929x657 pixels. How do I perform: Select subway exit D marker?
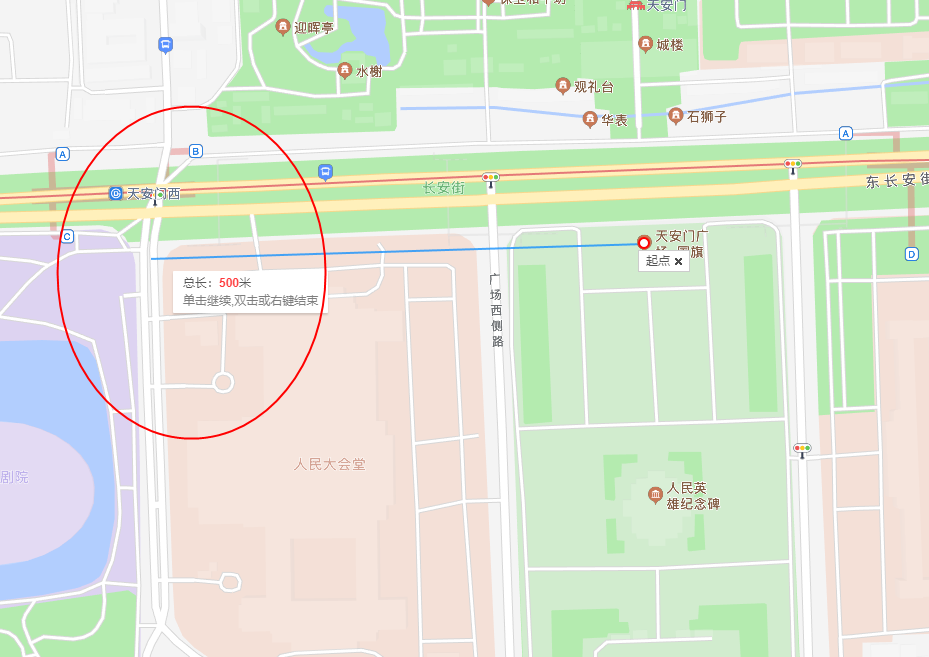point(911,254)
